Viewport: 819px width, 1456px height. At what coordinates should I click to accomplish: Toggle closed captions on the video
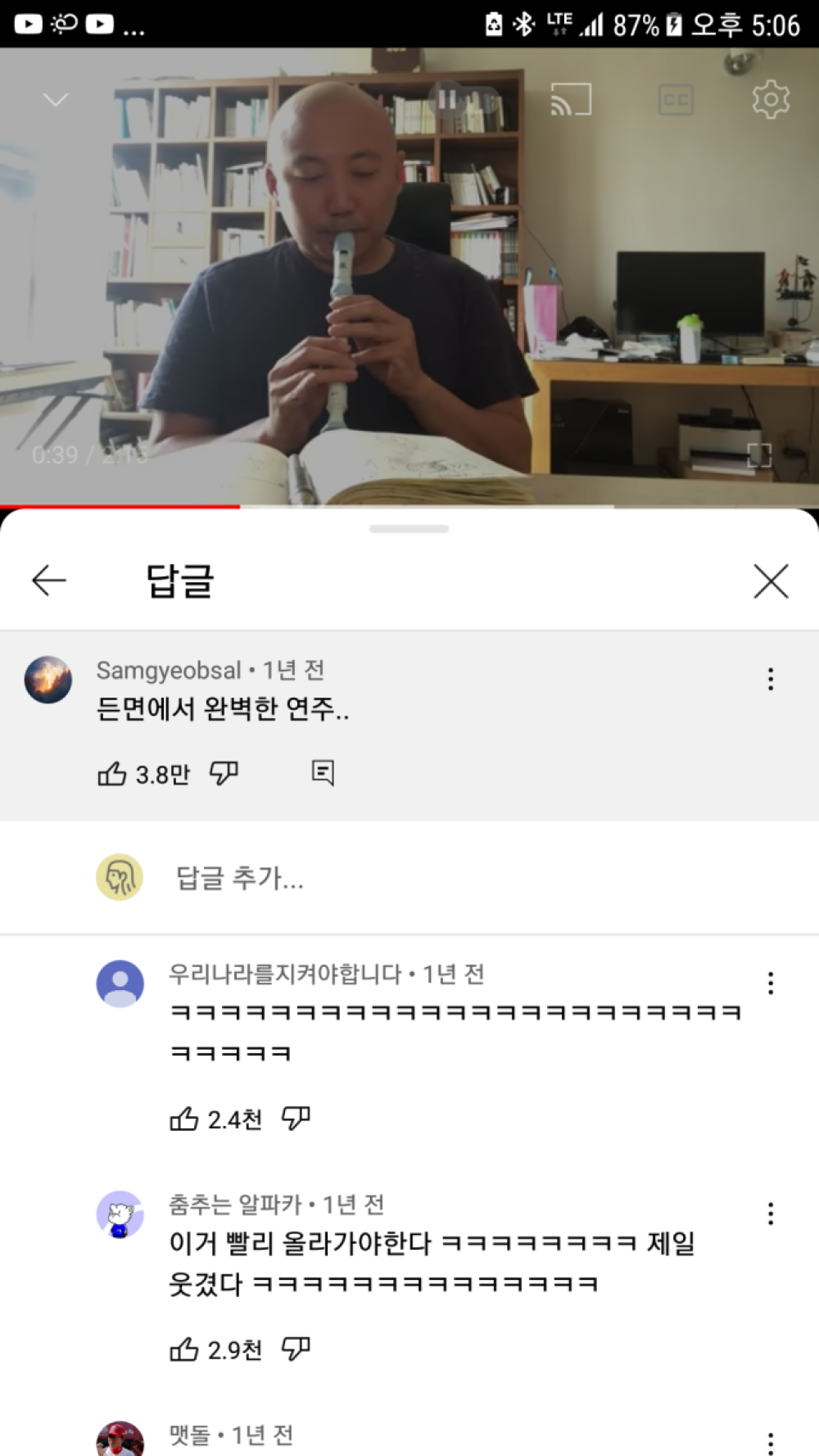[676, 100]
